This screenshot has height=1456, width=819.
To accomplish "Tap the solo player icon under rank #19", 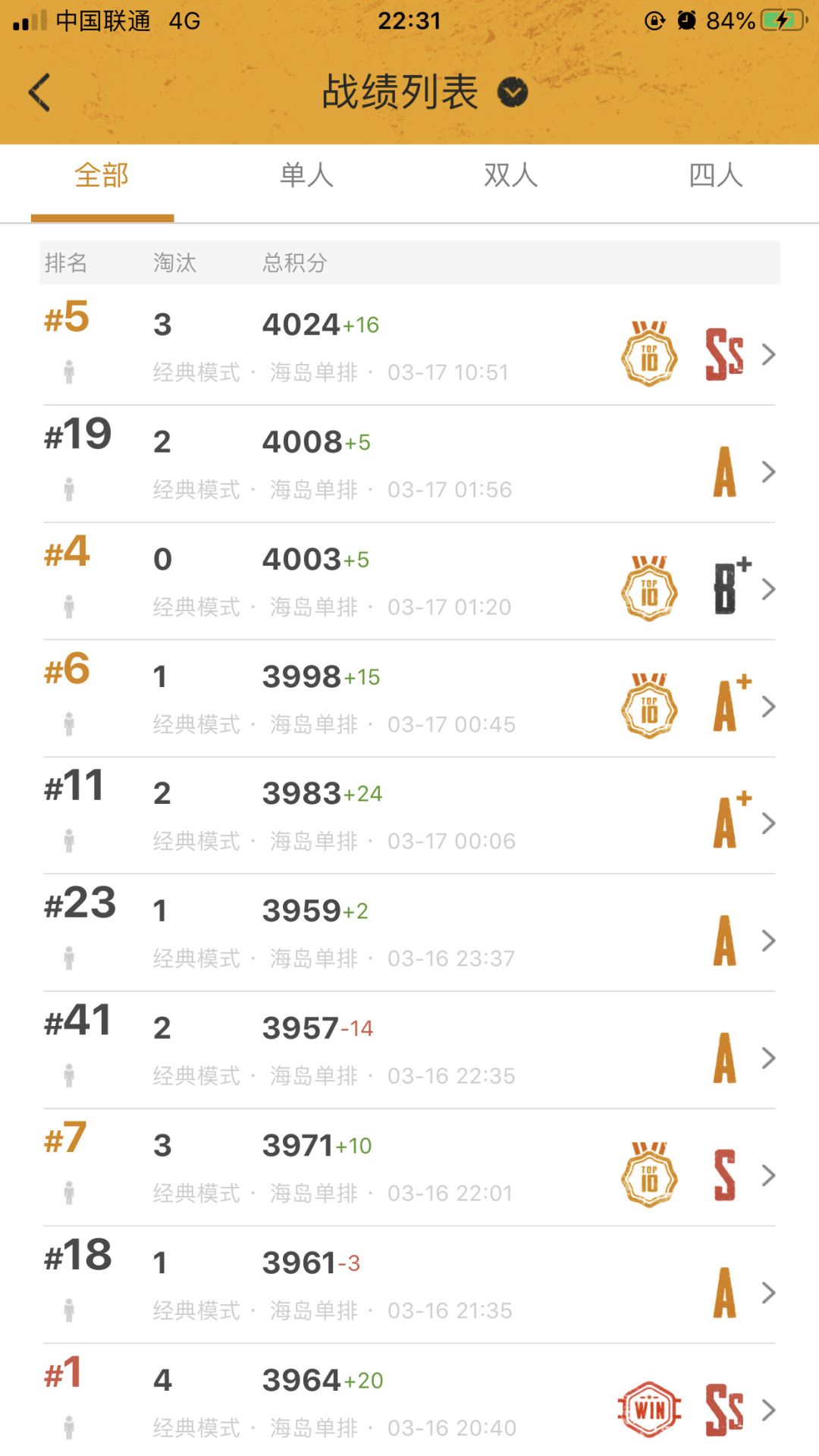I will click(69, 489).
